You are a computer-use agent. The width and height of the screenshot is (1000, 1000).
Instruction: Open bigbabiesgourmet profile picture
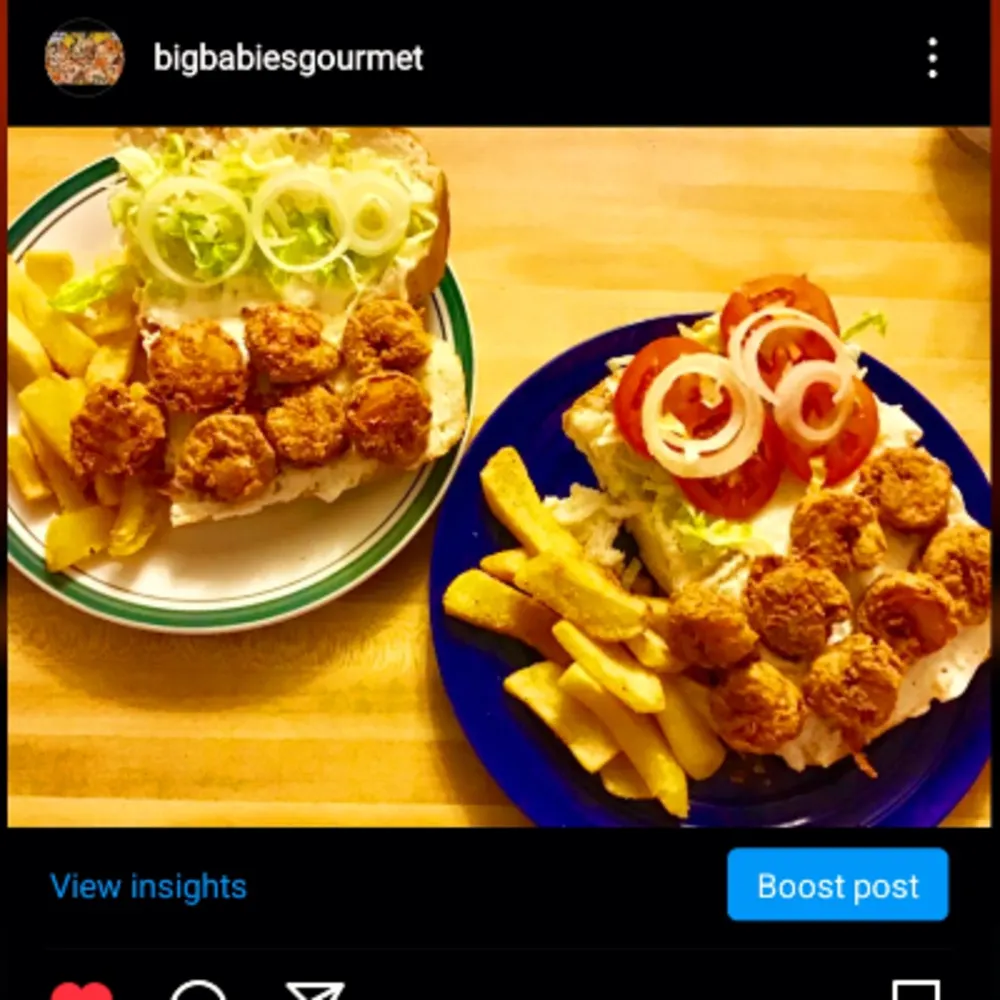tap(84, 58)
